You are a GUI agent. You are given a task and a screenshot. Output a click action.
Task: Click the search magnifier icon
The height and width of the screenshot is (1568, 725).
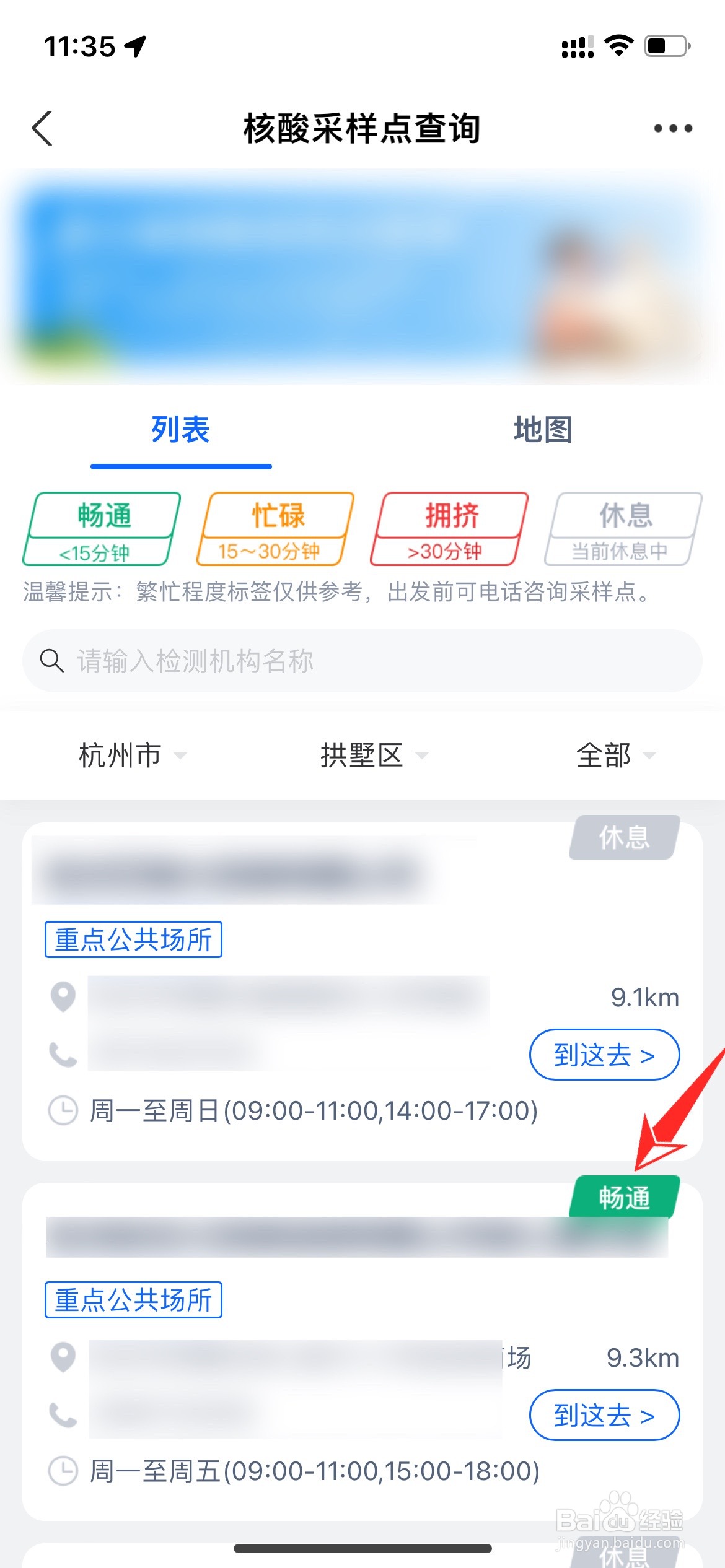pyautogui.click(x=52, y=661)
